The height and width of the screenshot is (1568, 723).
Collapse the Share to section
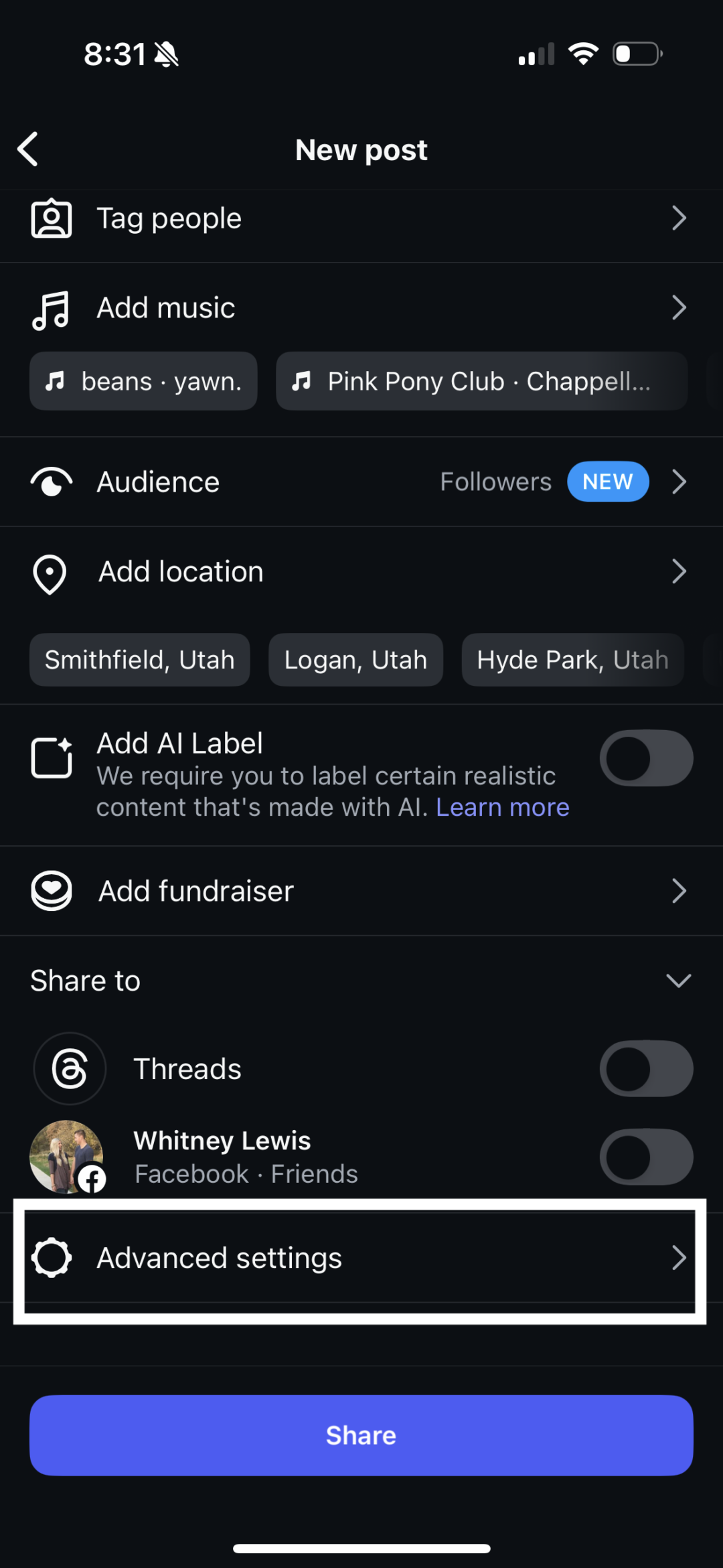click(x=678, y=981)
